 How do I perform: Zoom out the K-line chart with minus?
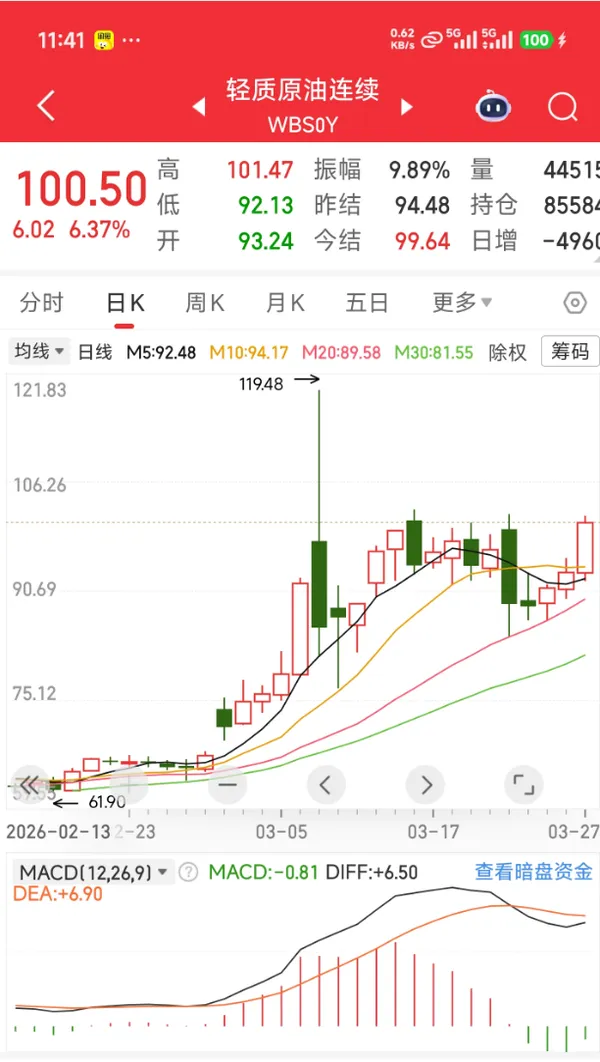pyautogui.click(x=227, y=785)
